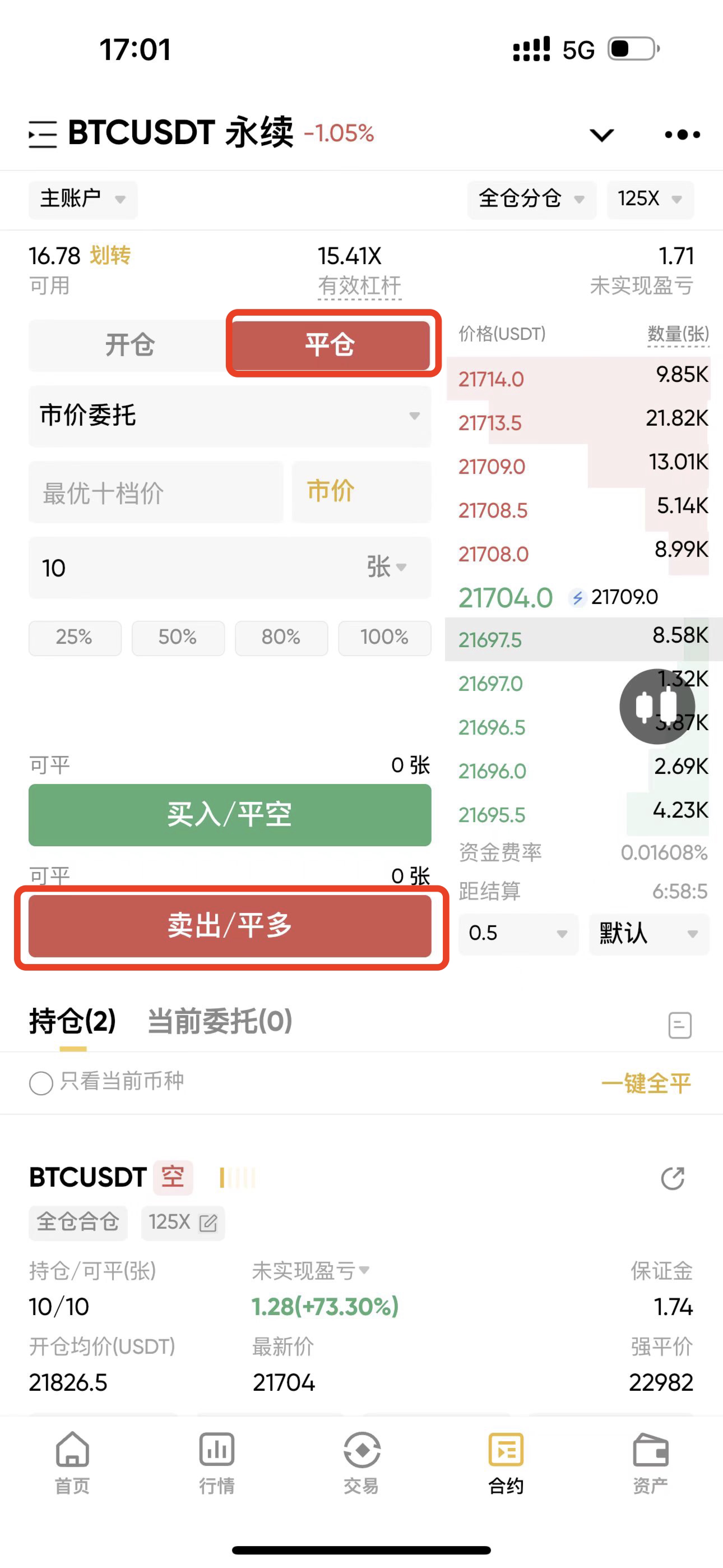Screen dimensions: 723x1568
Task: Tap 一键全平 to close all
Action: pos(646,1083)
